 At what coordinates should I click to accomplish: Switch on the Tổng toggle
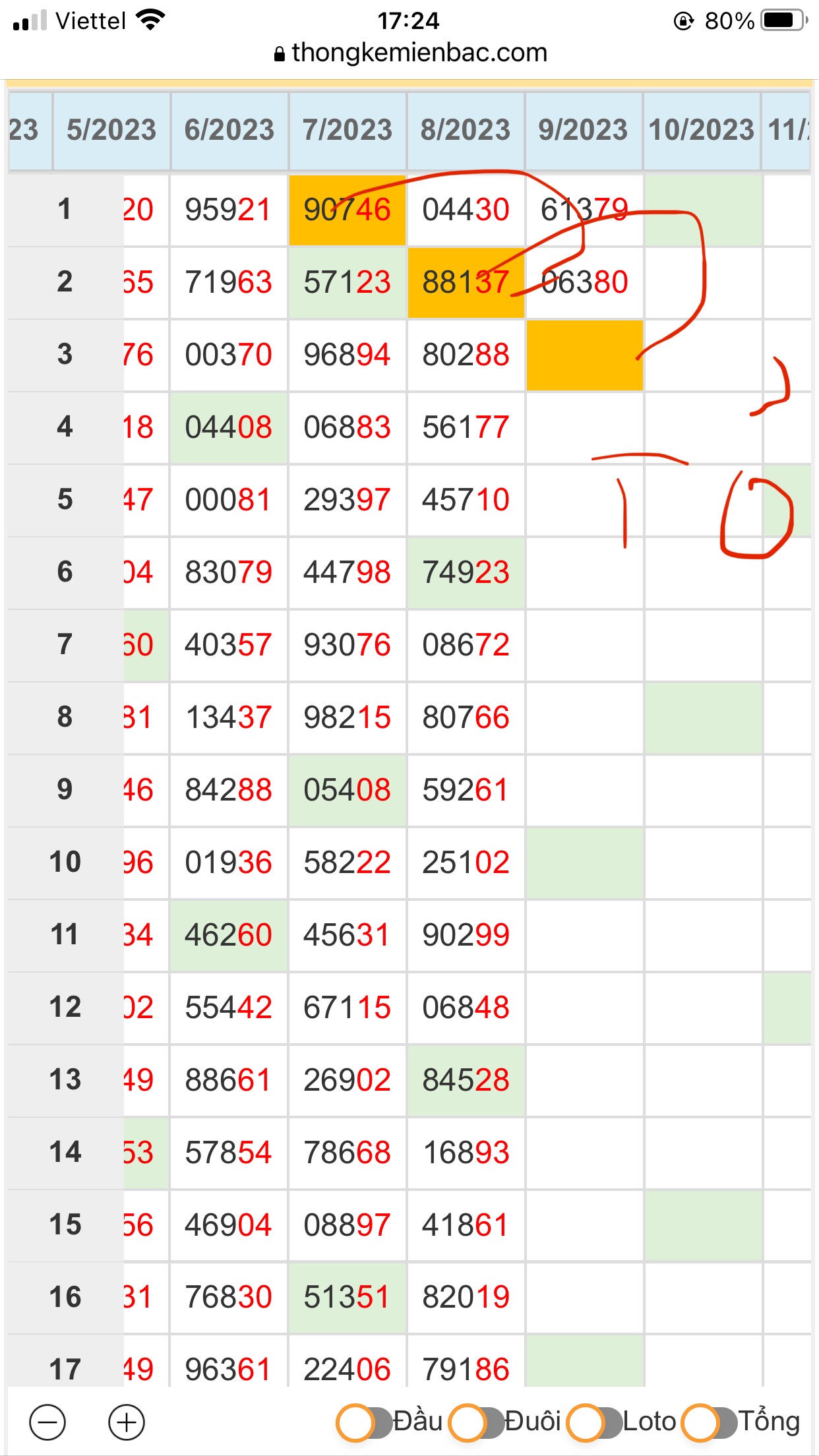[708, 1422]
